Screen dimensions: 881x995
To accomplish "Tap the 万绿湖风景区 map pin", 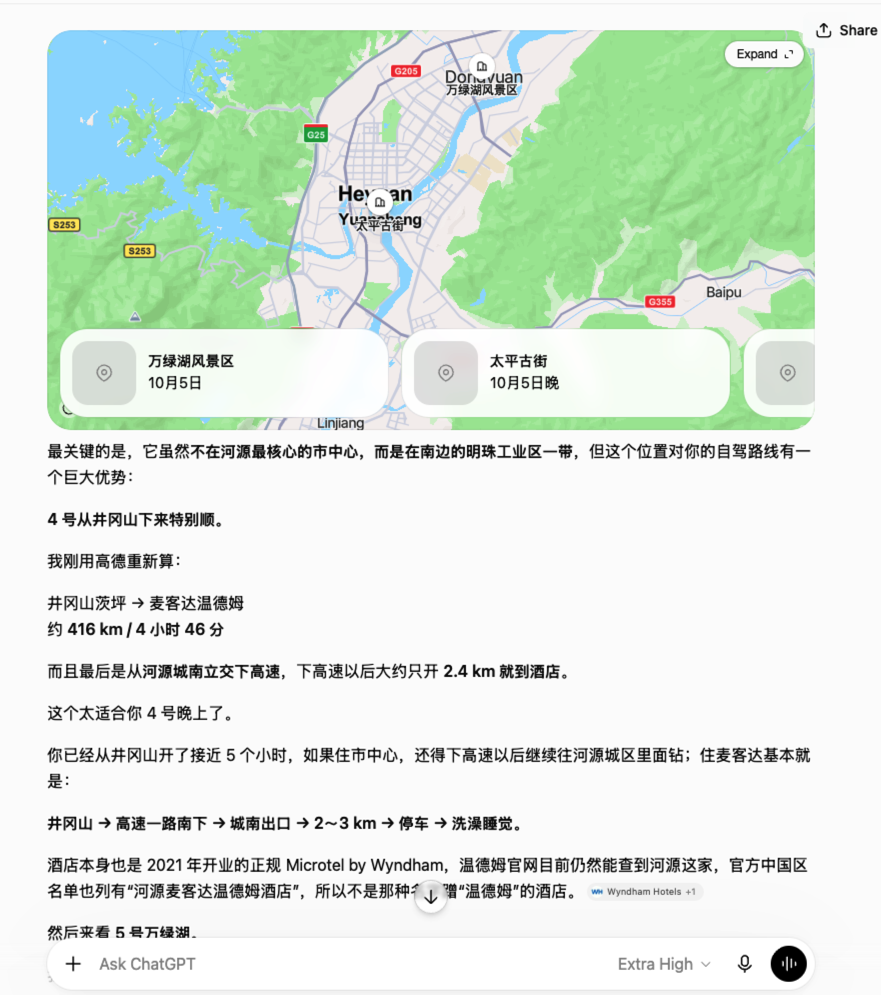I will pyautogui.click(x=482, y=66).
